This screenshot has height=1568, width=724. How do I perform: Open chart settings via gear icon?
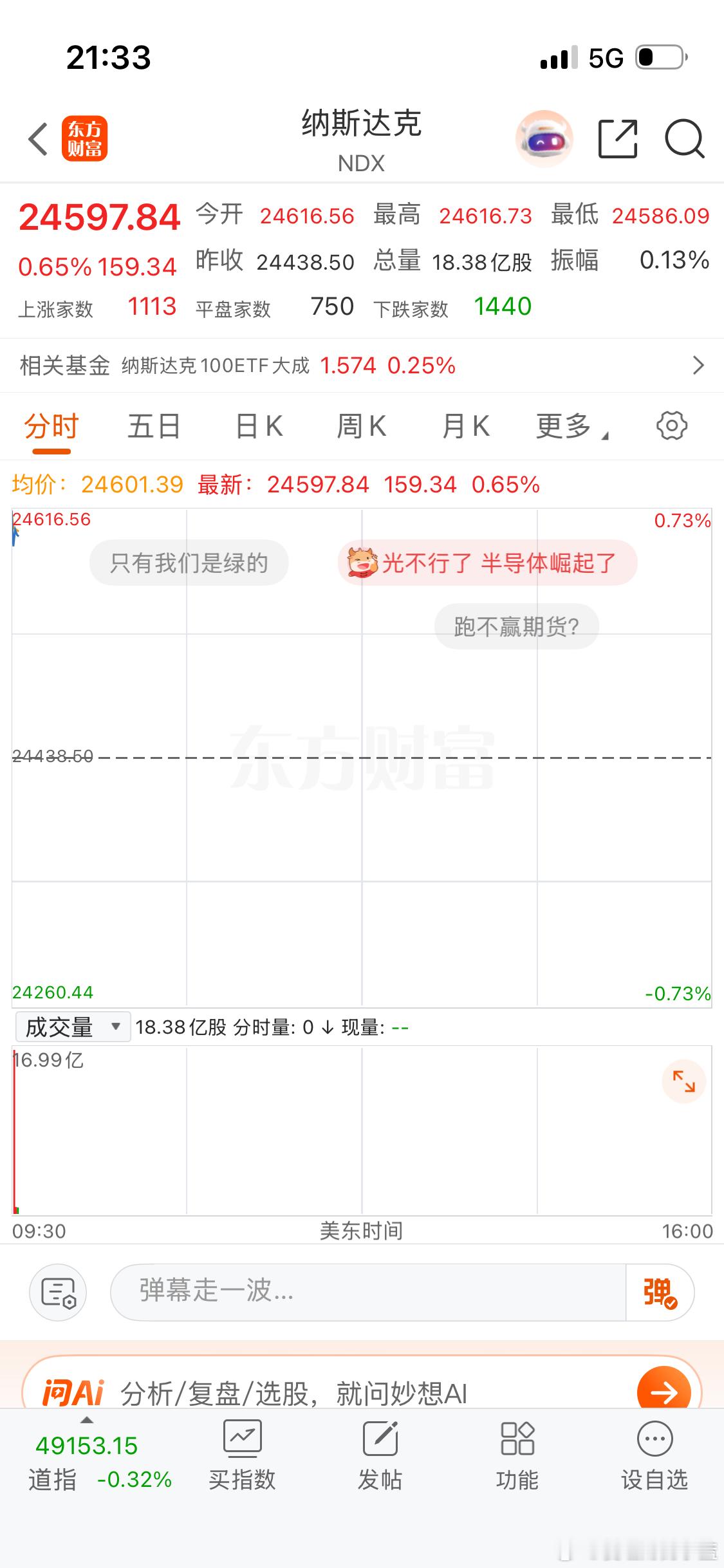[672, 425]
